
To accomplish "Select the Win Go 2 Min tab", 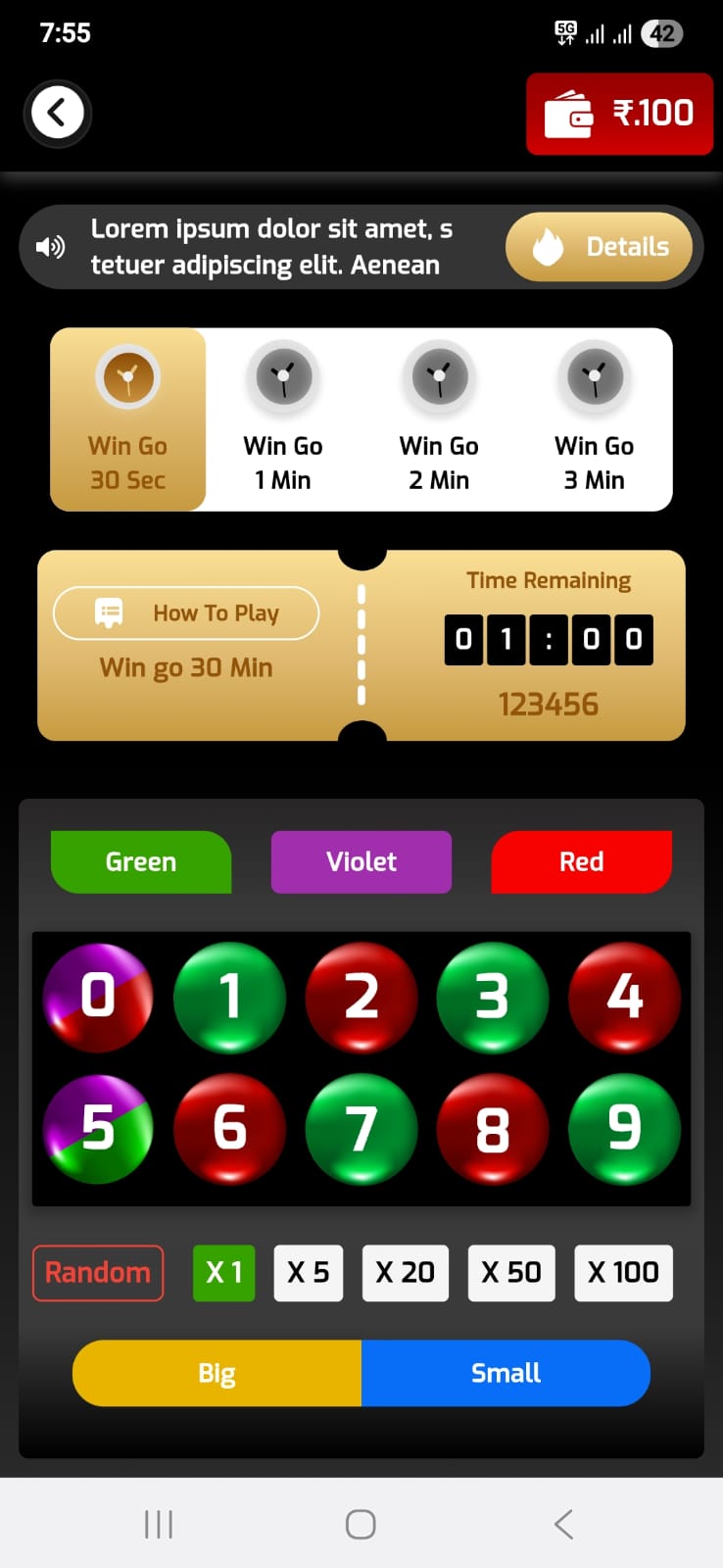I will tap(439, 419).
